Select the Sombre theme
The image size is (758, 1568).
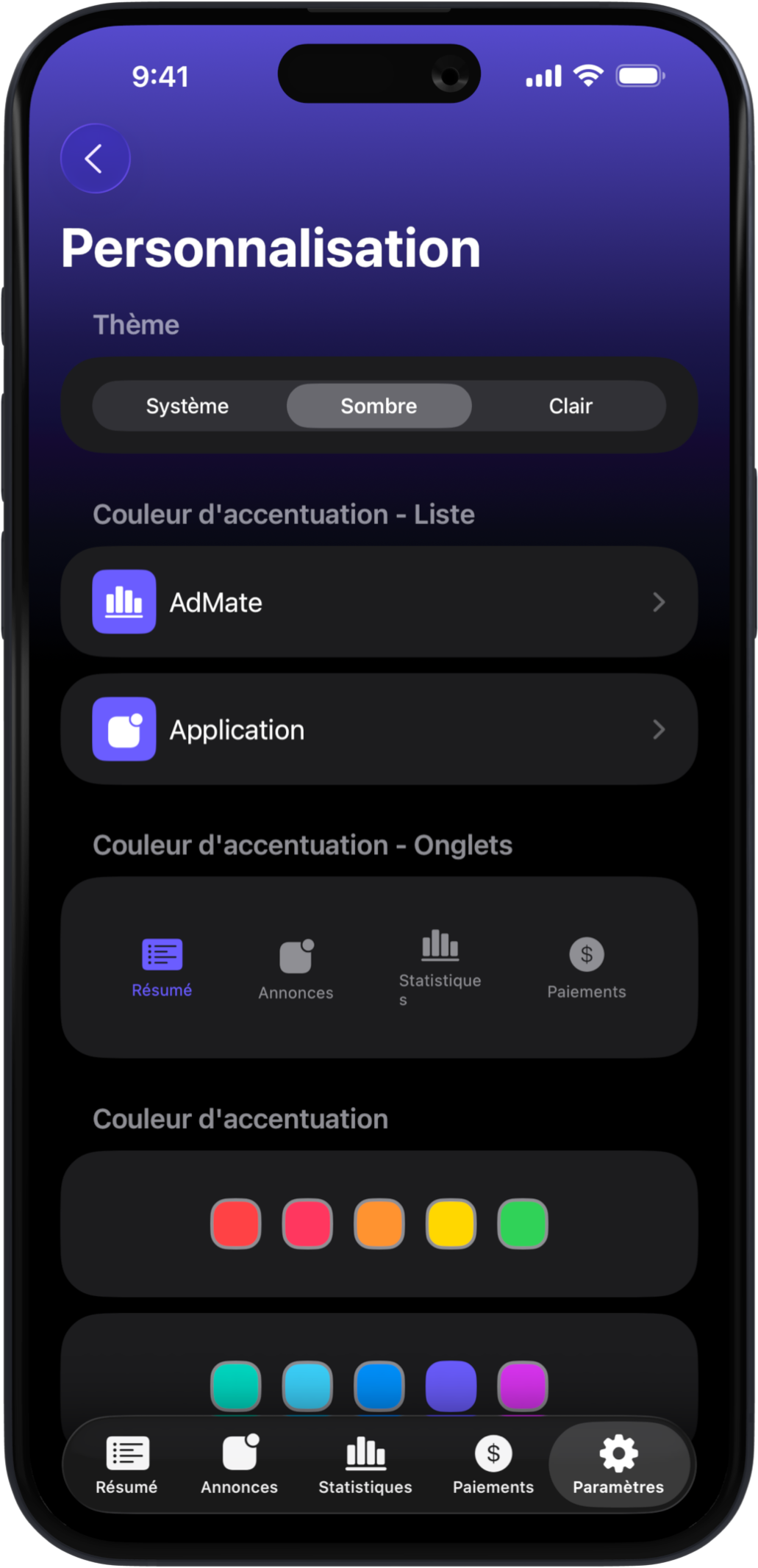tap(379, 406)
